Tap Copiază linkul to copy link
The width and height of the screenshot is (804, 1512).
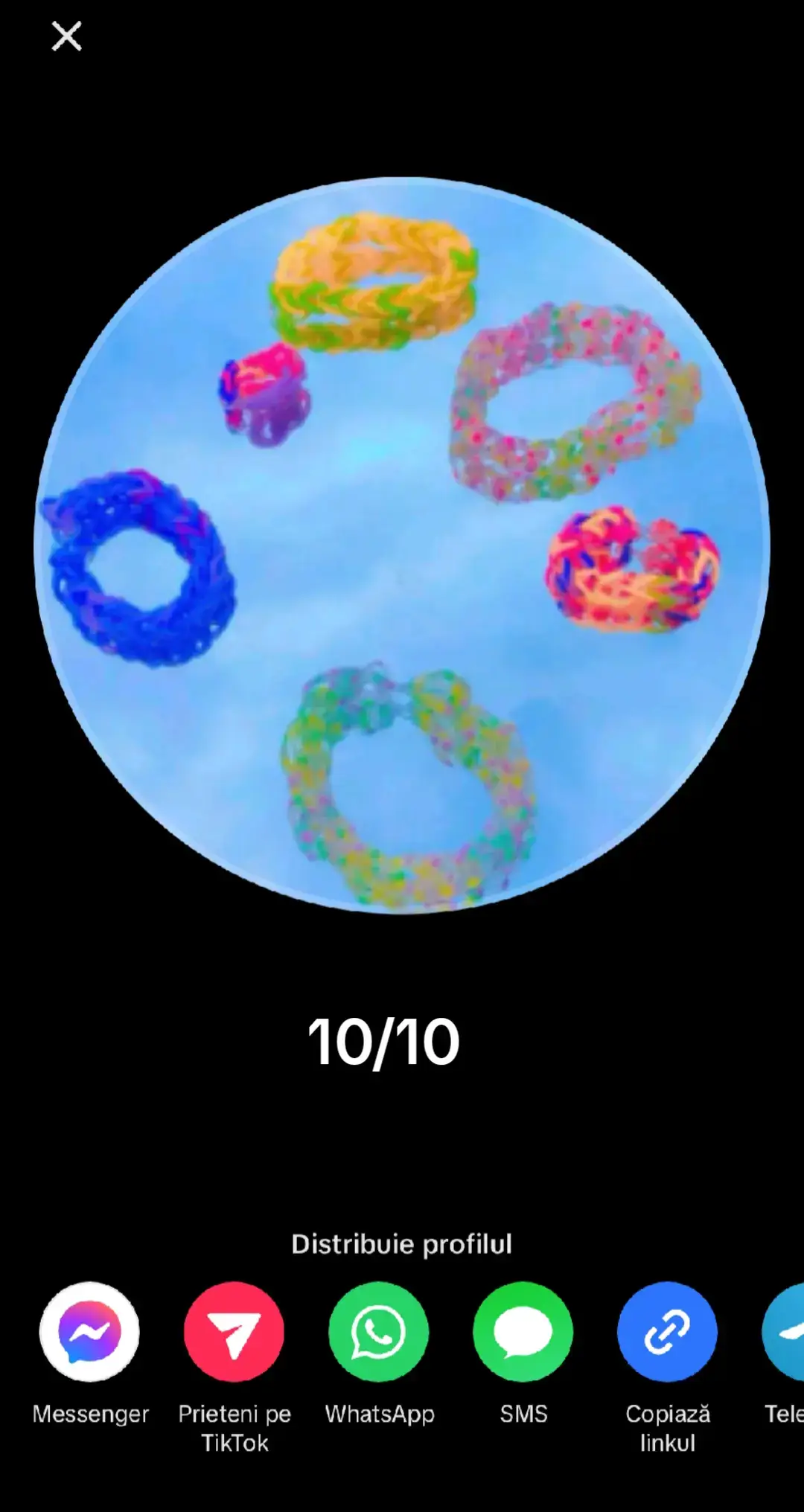tap(667, 1331)
